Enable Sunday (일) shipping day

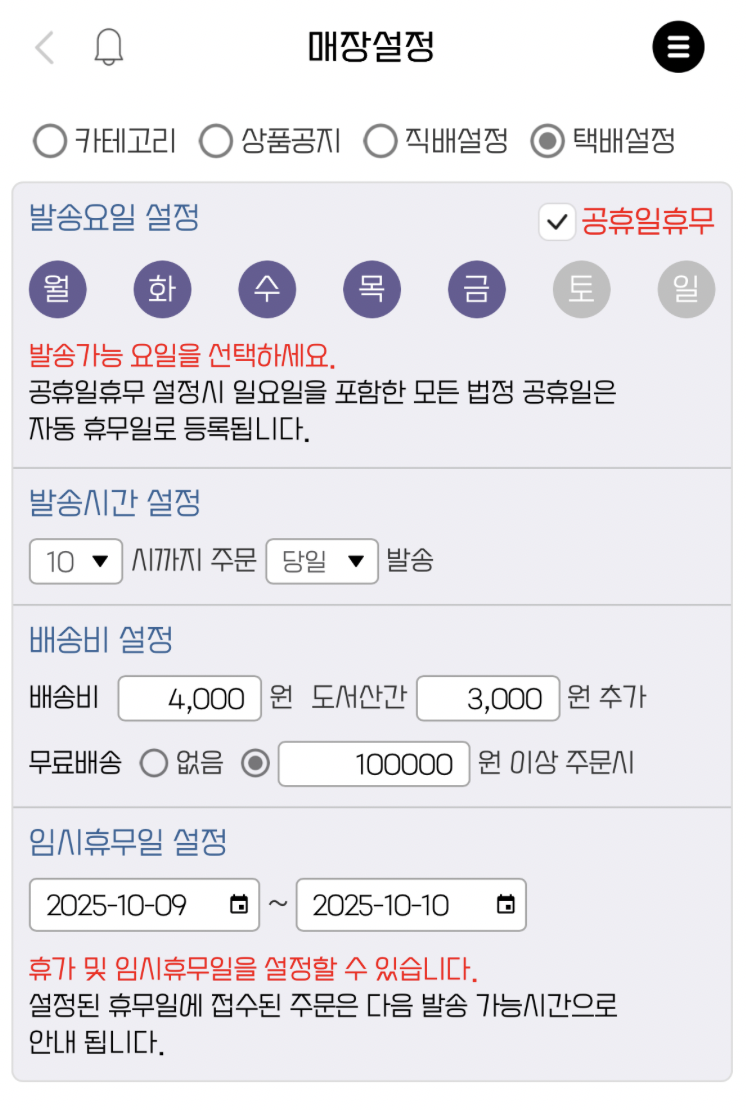(686, 290)
